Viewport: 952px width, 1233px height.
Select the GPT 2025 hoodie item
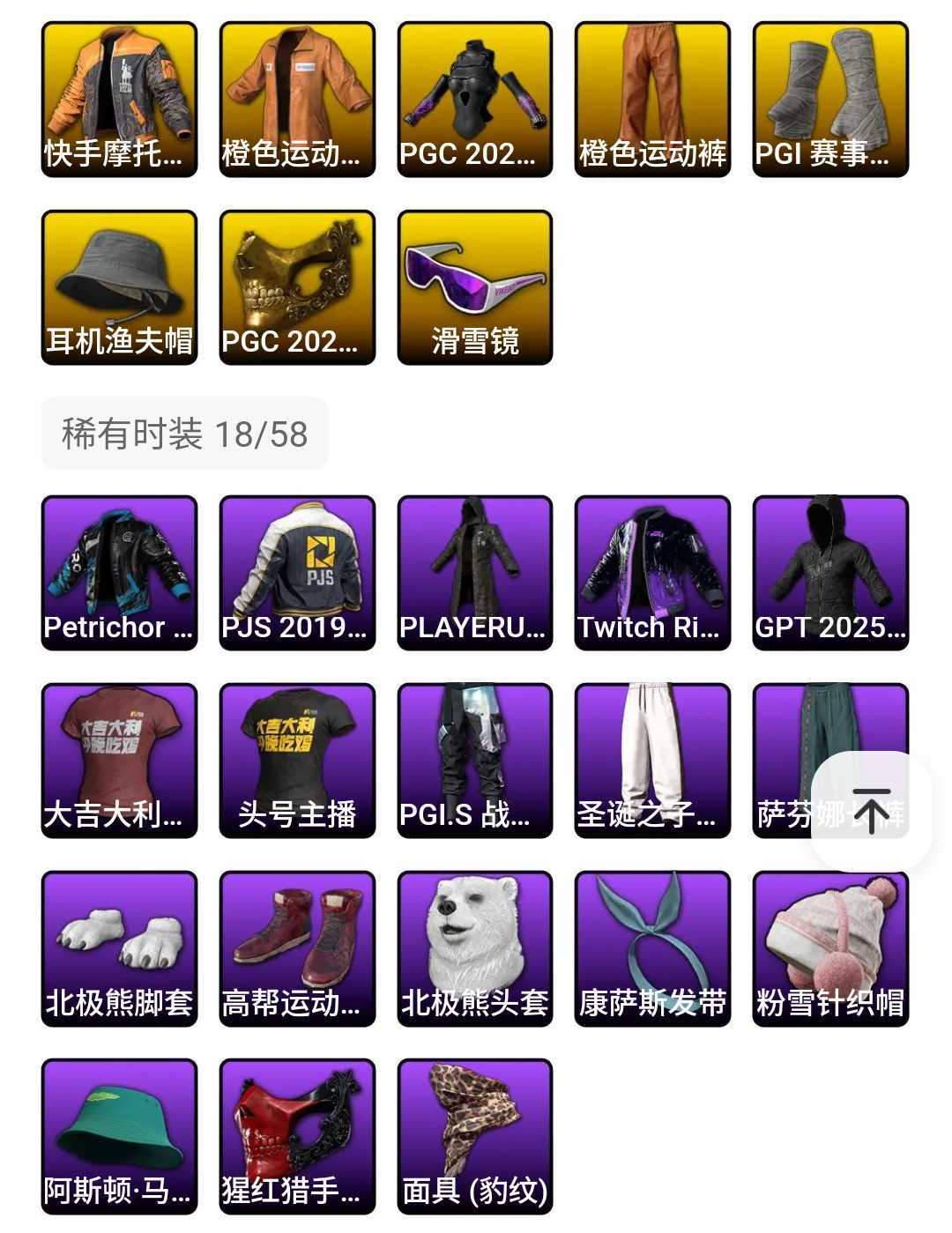point(830,573)
